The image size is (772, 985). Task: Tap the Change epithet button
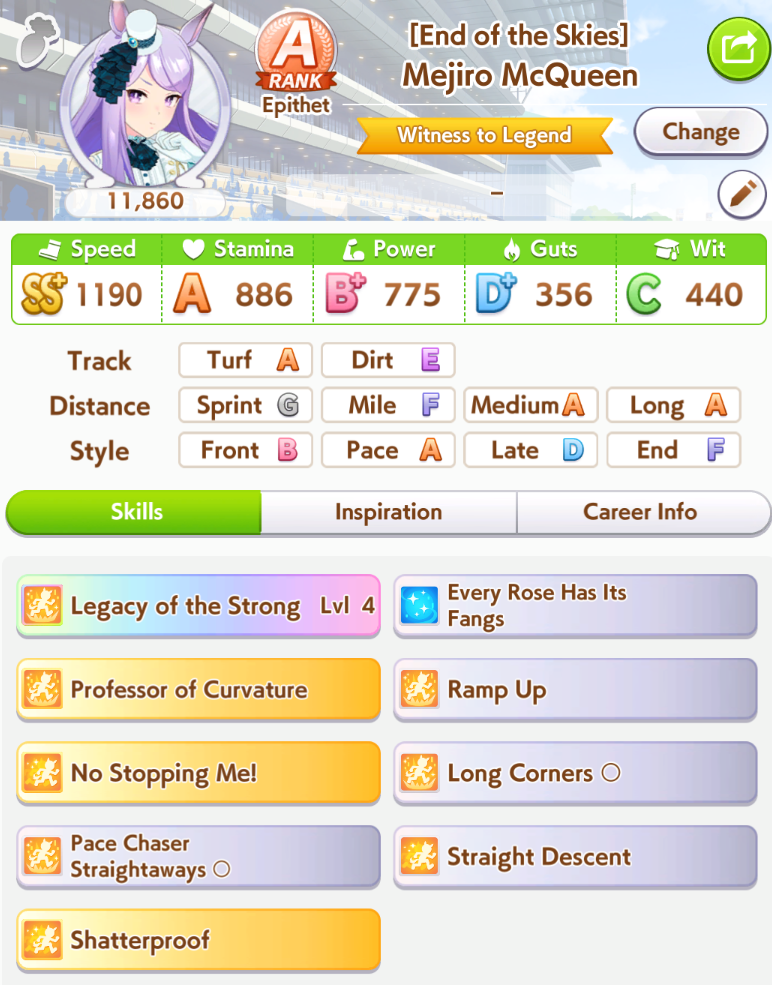(700, 132)
